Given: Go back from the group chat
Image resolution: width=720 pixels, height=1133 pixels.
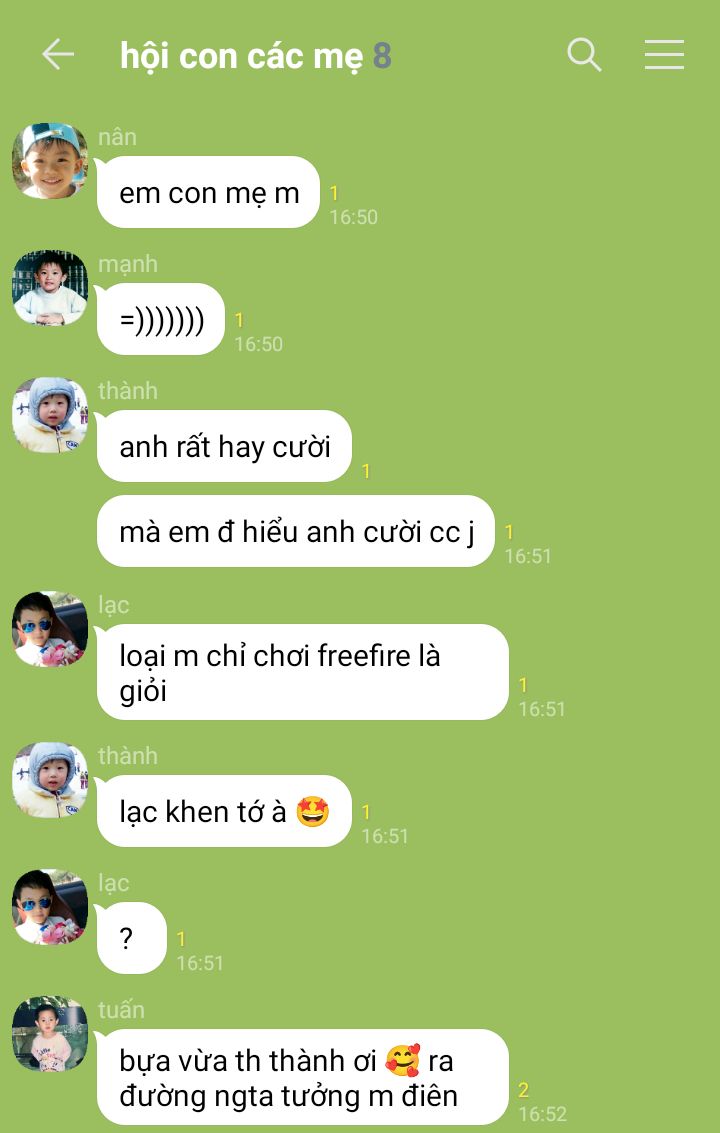Looking at the screenshot, I should point(58,55).
